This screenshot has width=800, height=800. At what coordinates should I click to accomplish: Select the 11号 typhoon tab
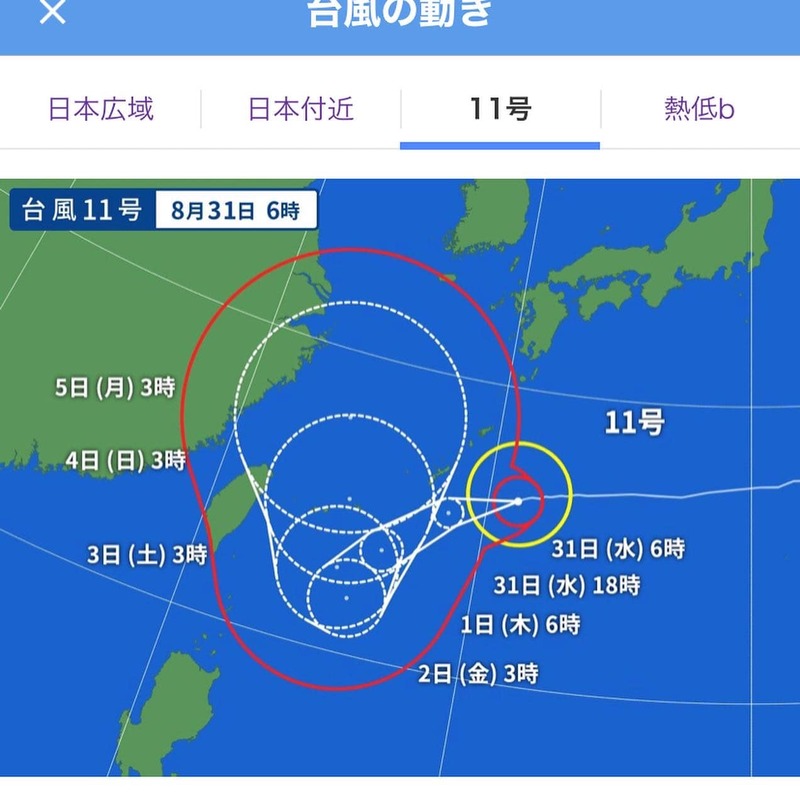[500, 109]
